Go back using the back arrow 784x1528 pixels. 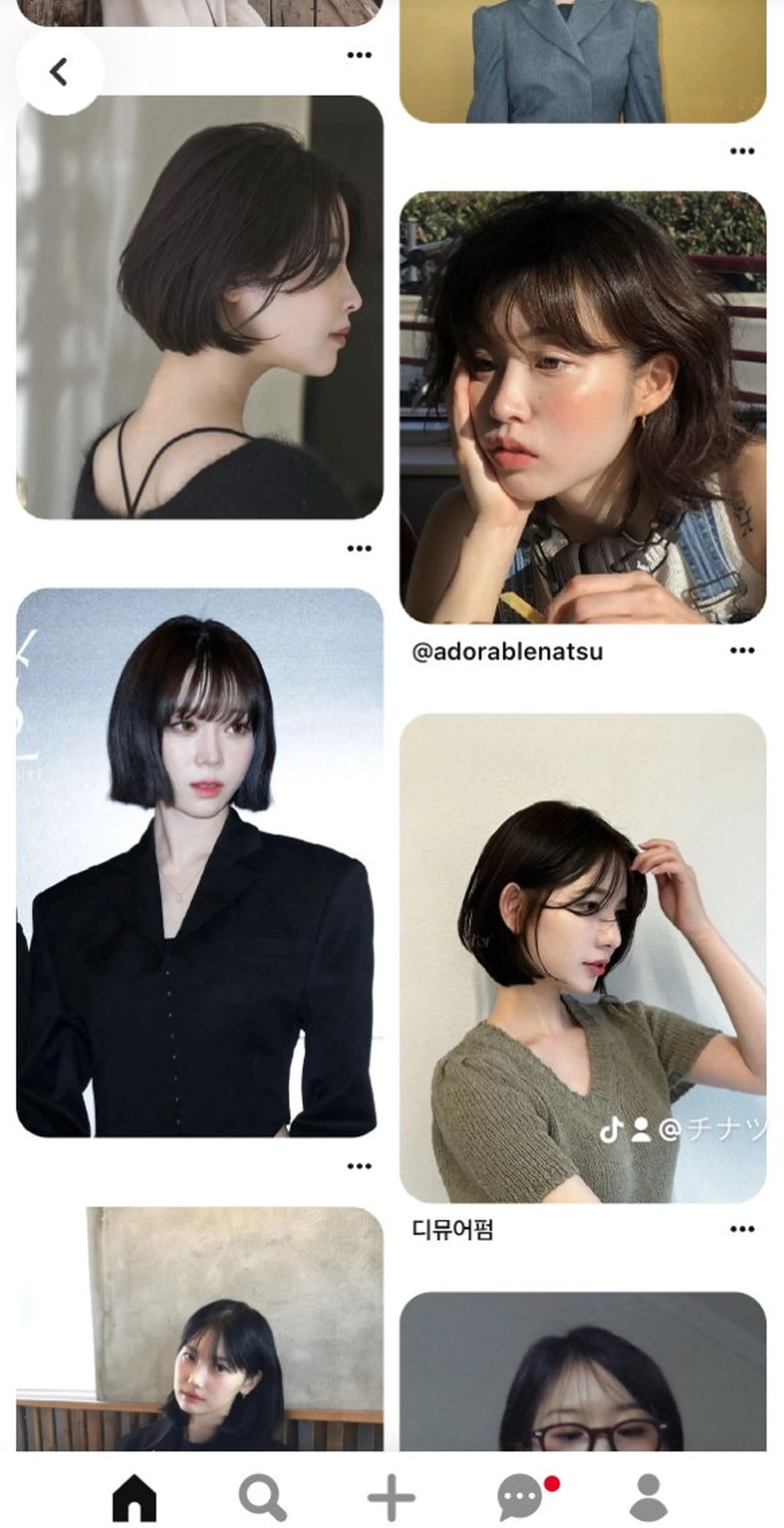tap(59, 72)
